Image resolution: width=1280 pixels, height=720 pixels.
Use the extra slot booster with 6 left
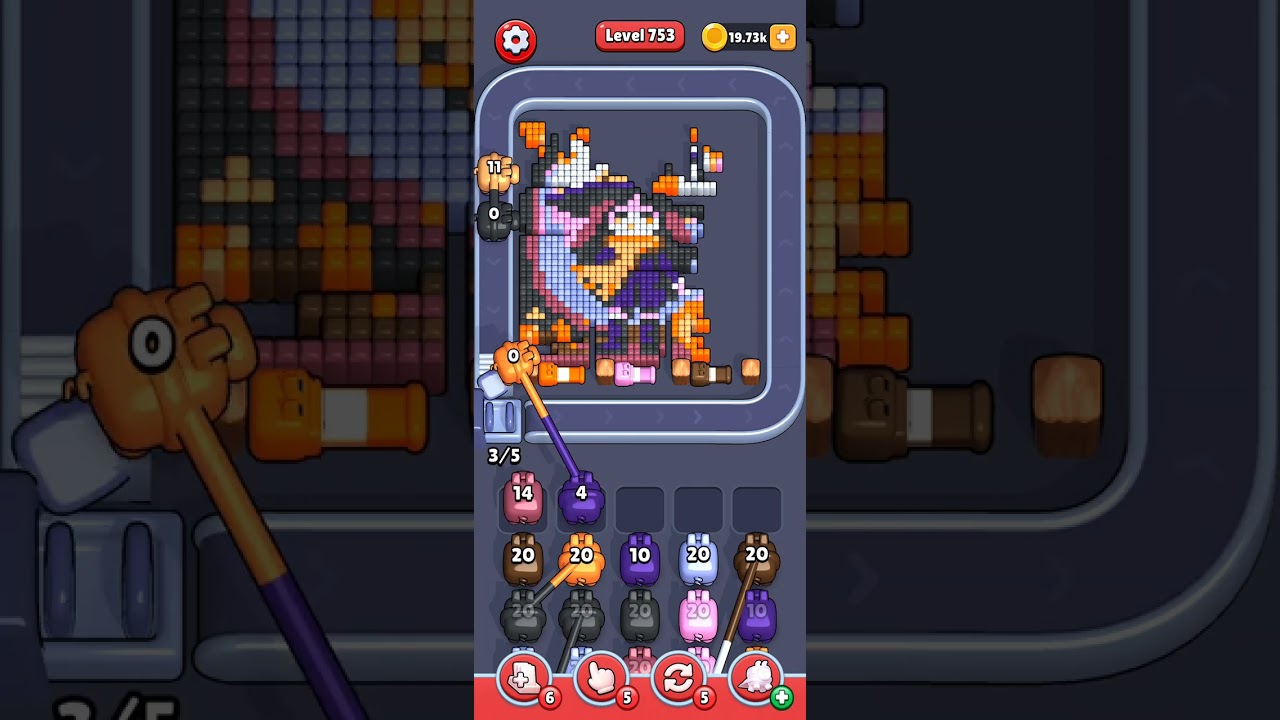(x=525, y=679)
